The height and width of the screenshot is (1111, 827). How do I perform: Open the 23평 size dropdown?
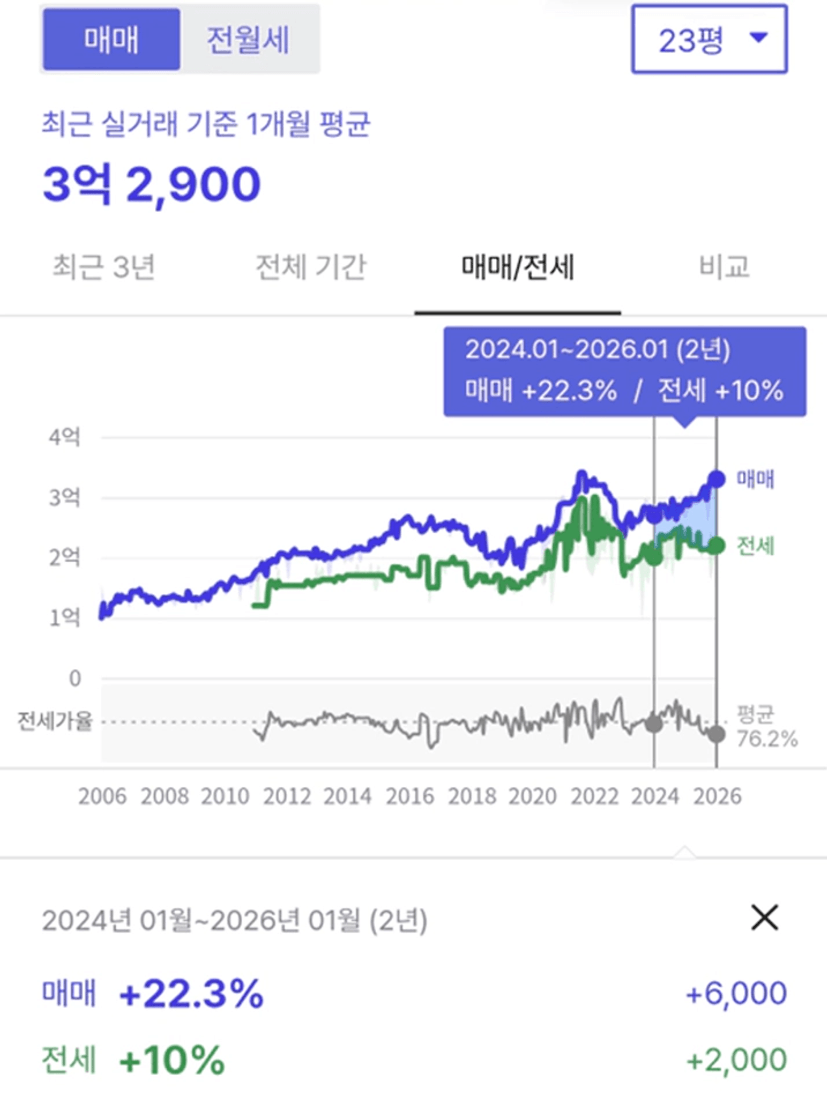(709, 40)
